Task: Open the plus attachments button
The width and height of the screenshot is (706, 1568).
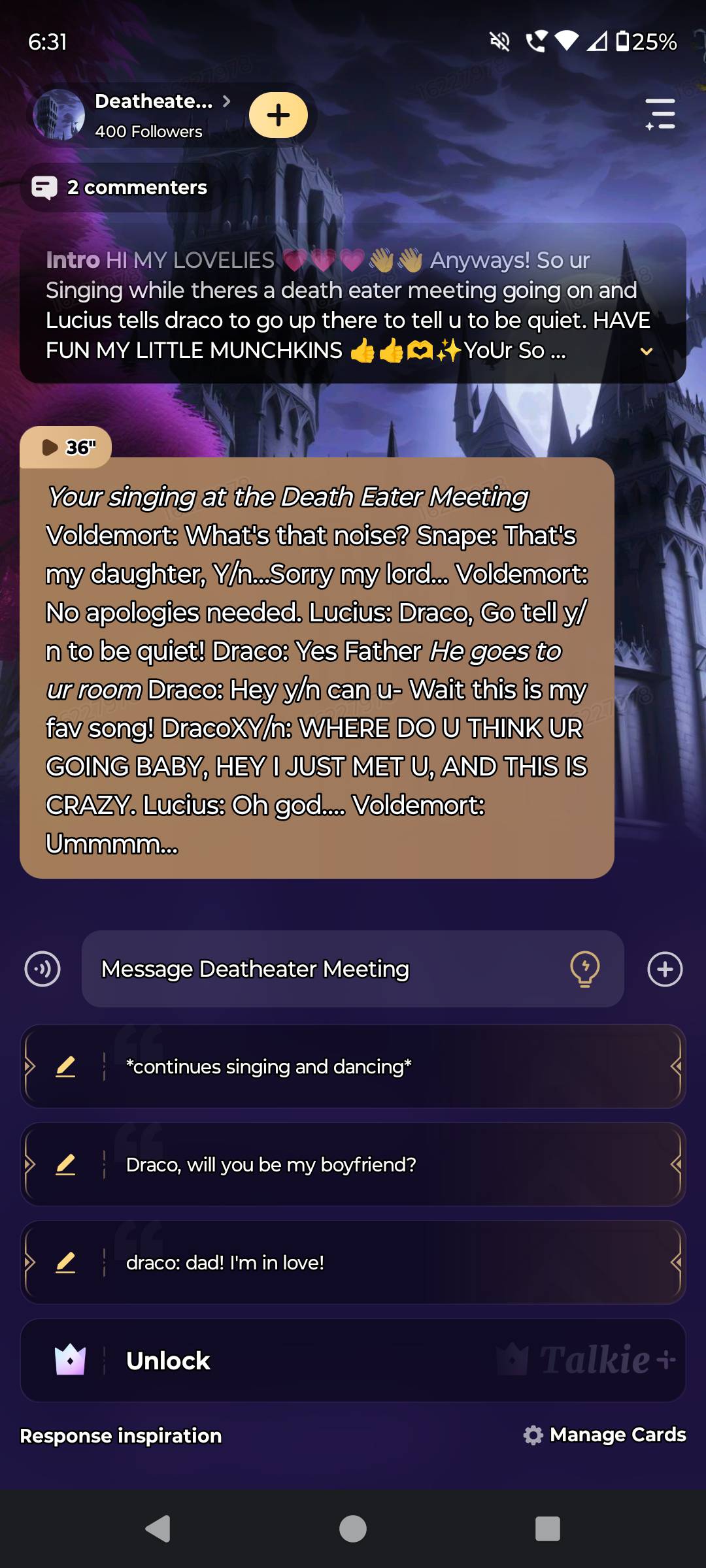Action: click(665, 969)
